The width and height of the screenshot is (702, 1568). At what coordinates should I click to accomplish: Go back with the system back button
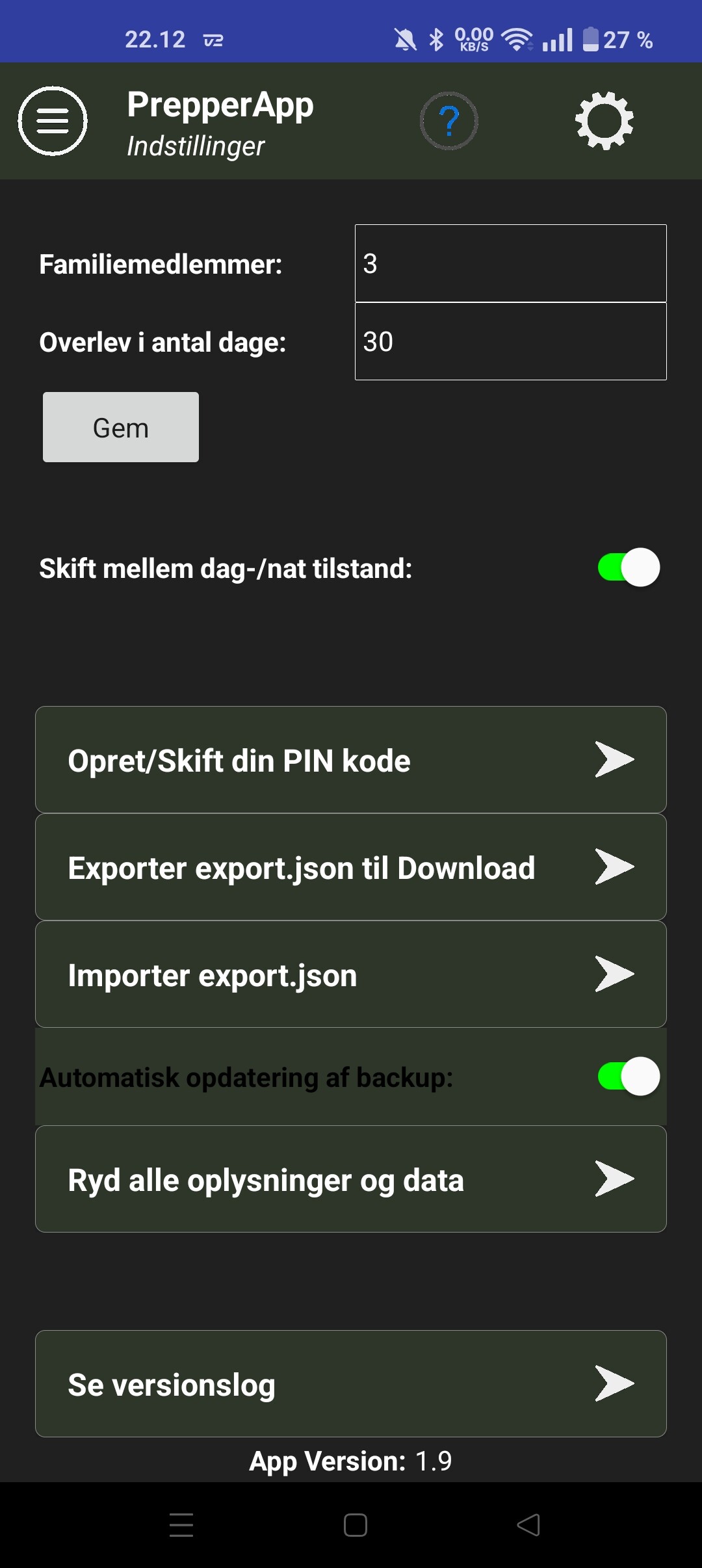(x=528, y=1525)
